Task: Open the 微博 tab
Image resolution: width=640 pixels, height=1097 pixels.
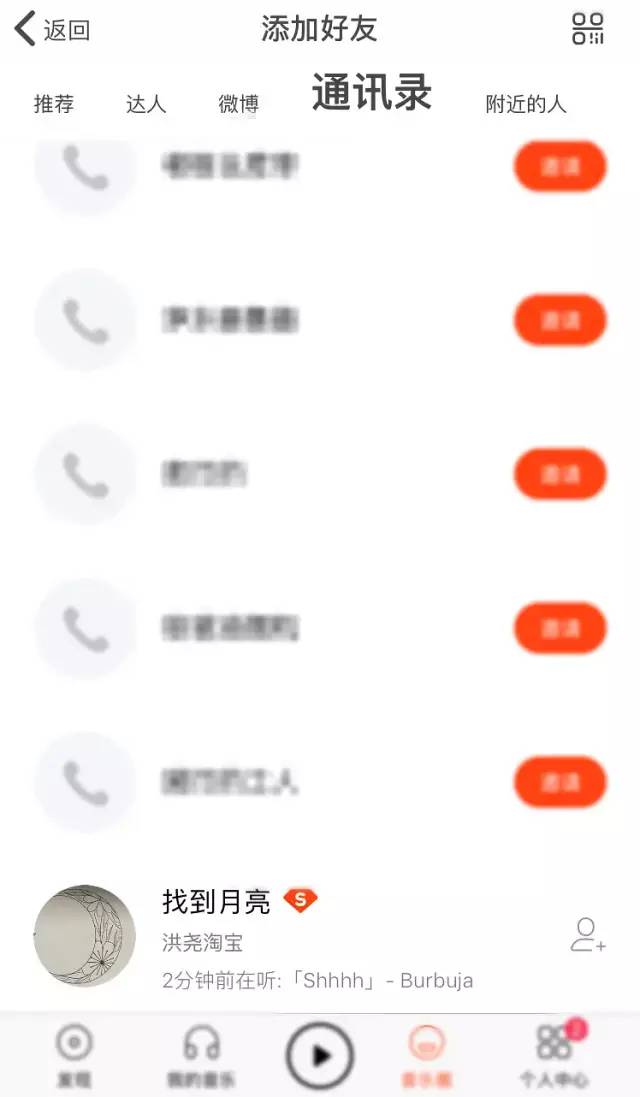Action: (x=239, y=104)
